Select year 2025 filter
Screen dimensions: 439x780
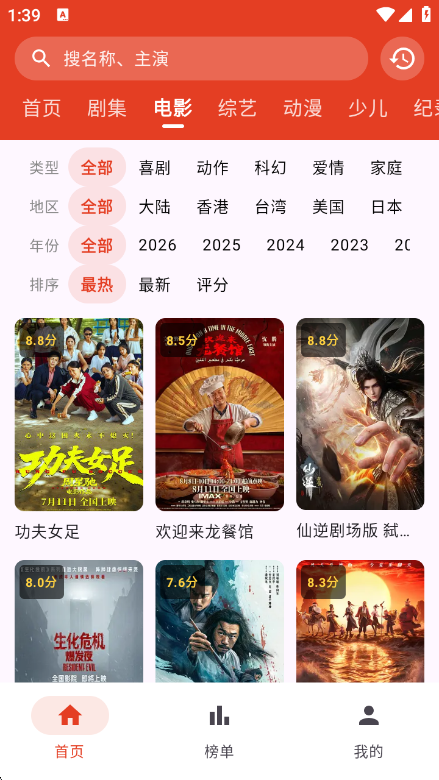222,245
